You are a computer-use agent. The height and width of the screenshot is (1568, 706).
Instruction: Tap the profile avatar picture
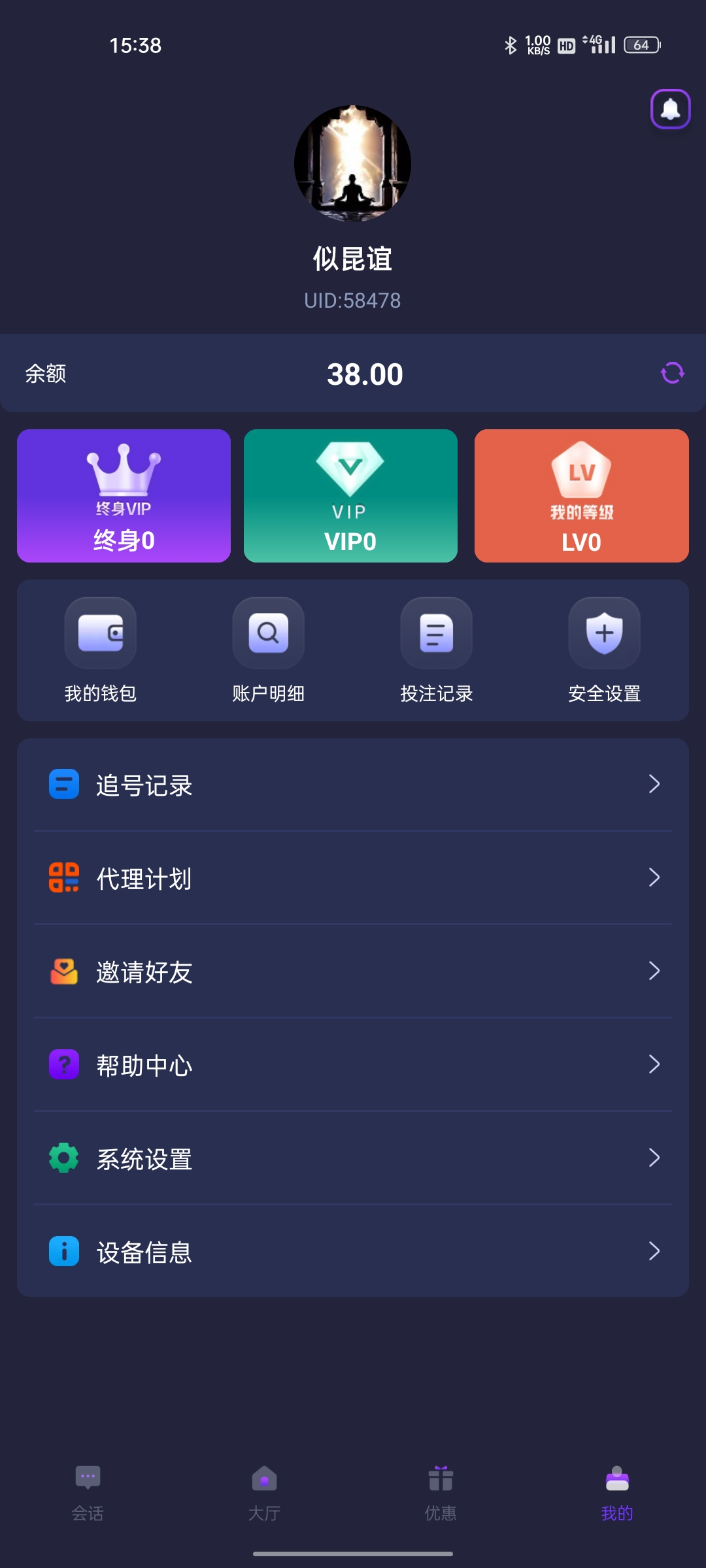353,163
